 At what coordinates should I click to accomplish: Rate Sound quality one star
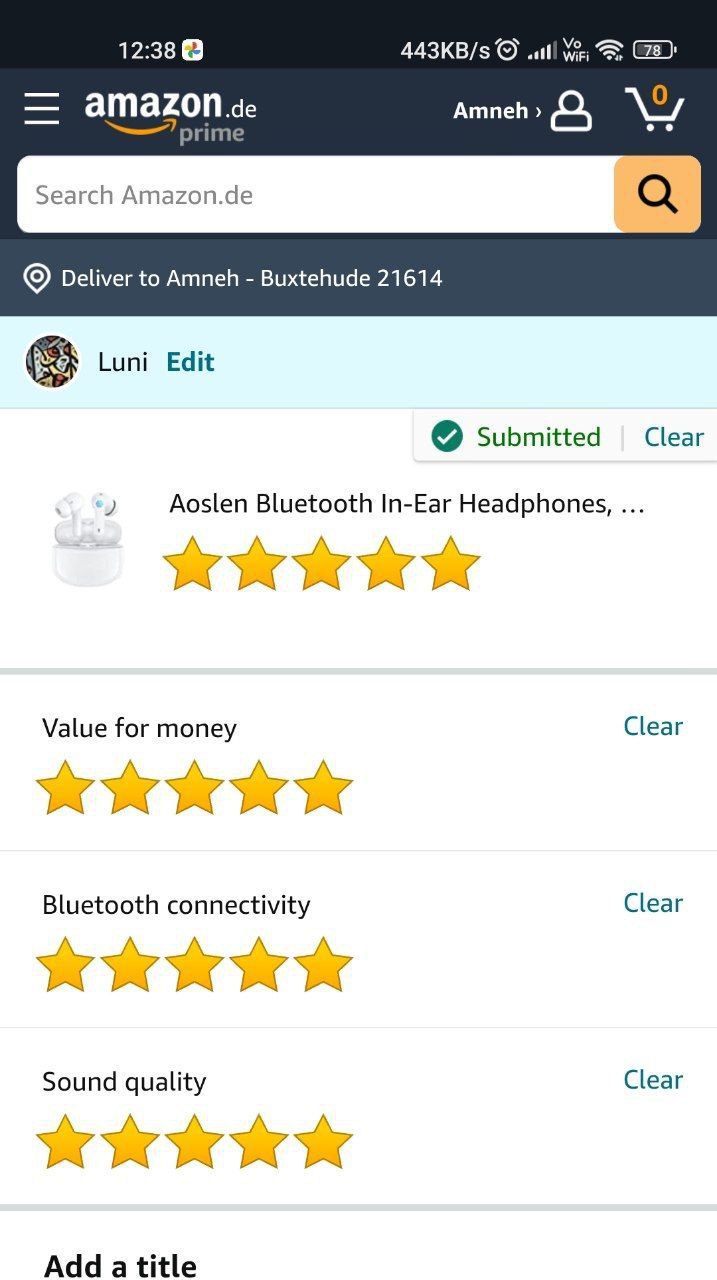point(65,1142)
